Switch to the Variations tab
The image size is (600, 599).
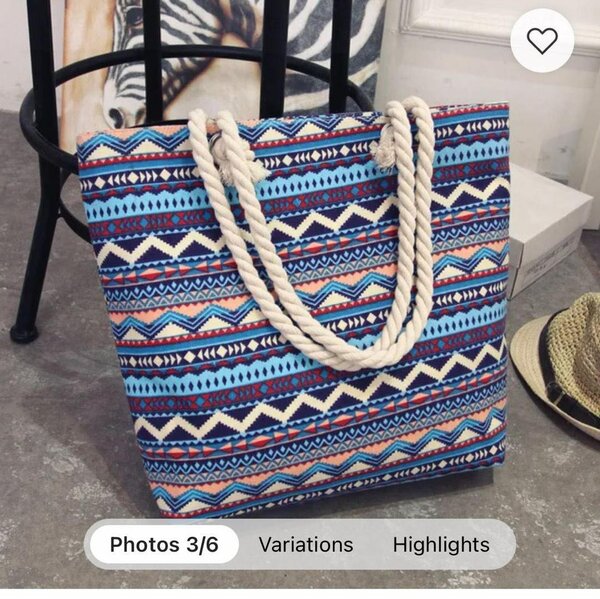click(305, 545)
